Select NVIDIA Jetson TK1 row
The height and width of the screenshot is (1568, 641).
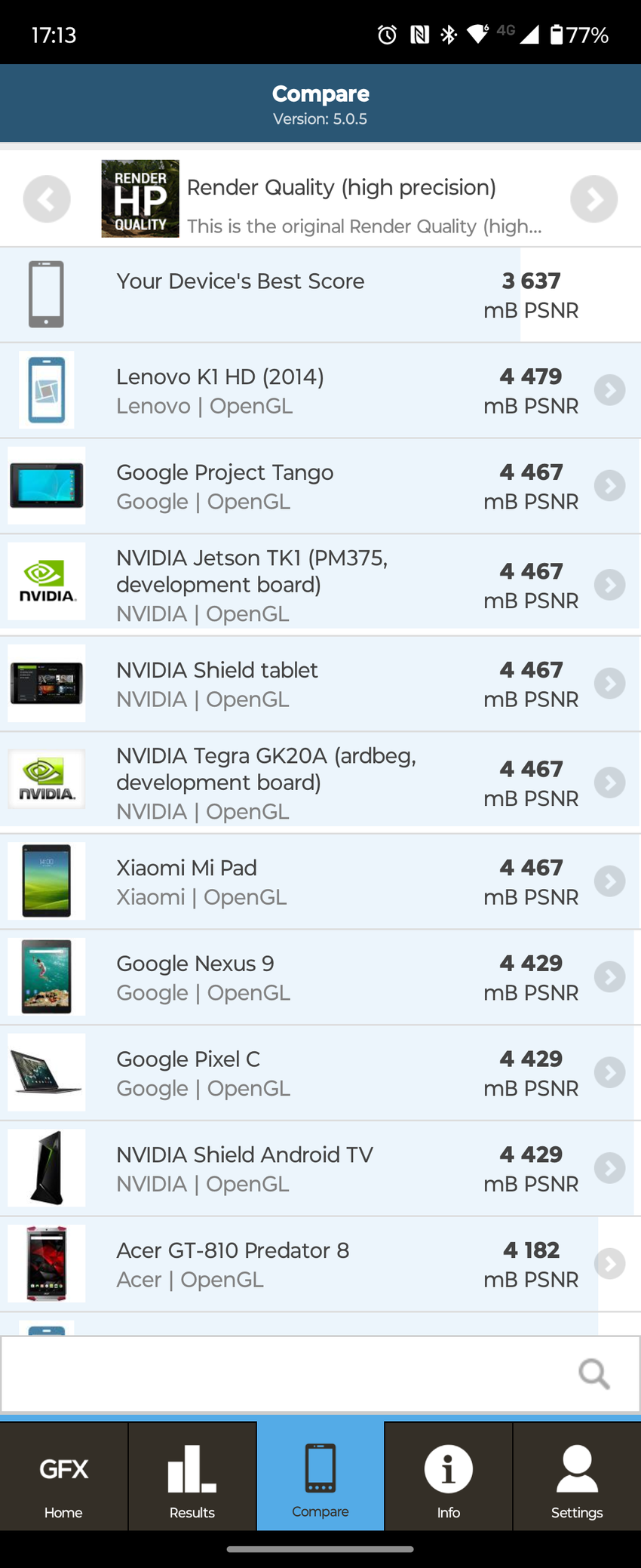(x=320, y=585)
